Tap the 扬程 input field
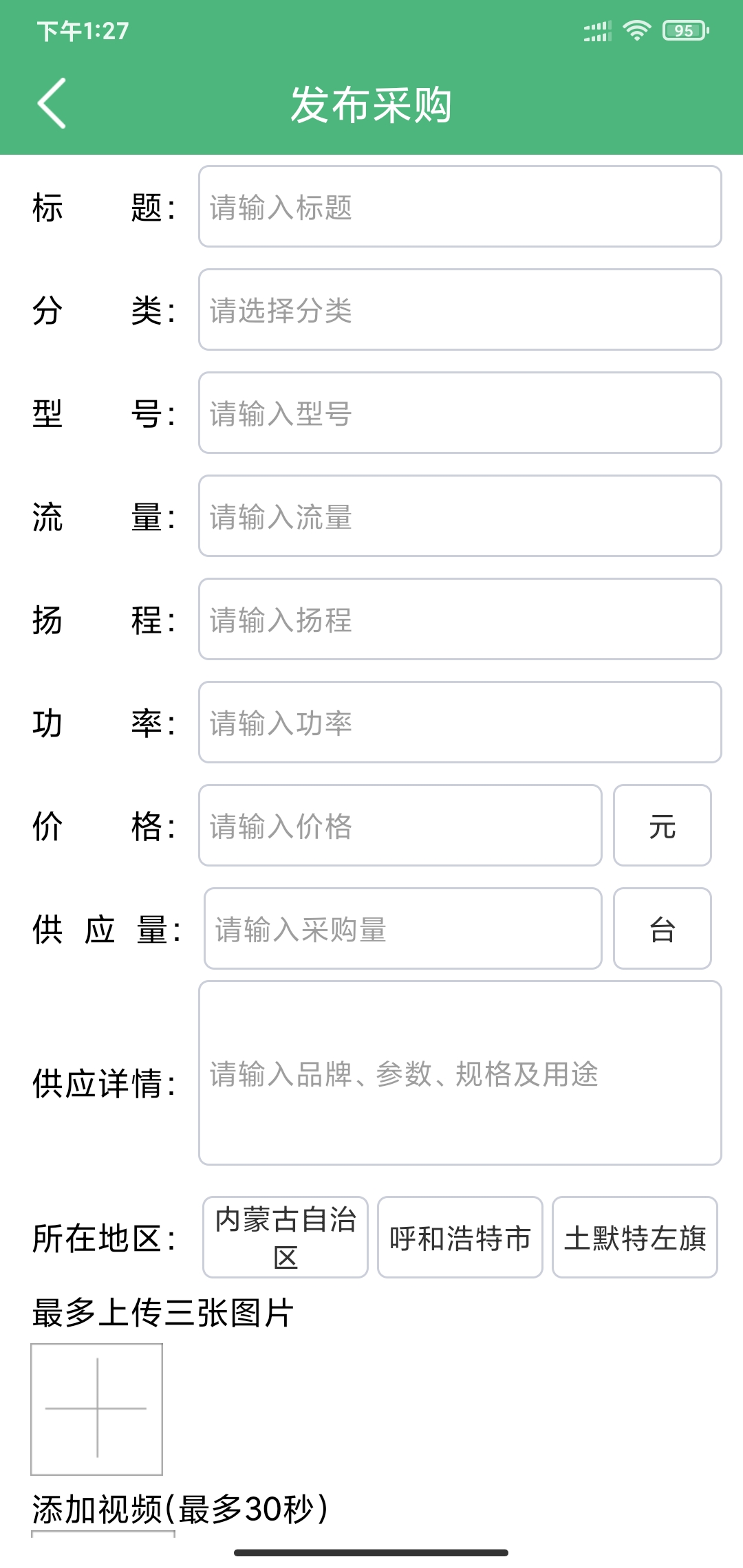 click(460, 619)
